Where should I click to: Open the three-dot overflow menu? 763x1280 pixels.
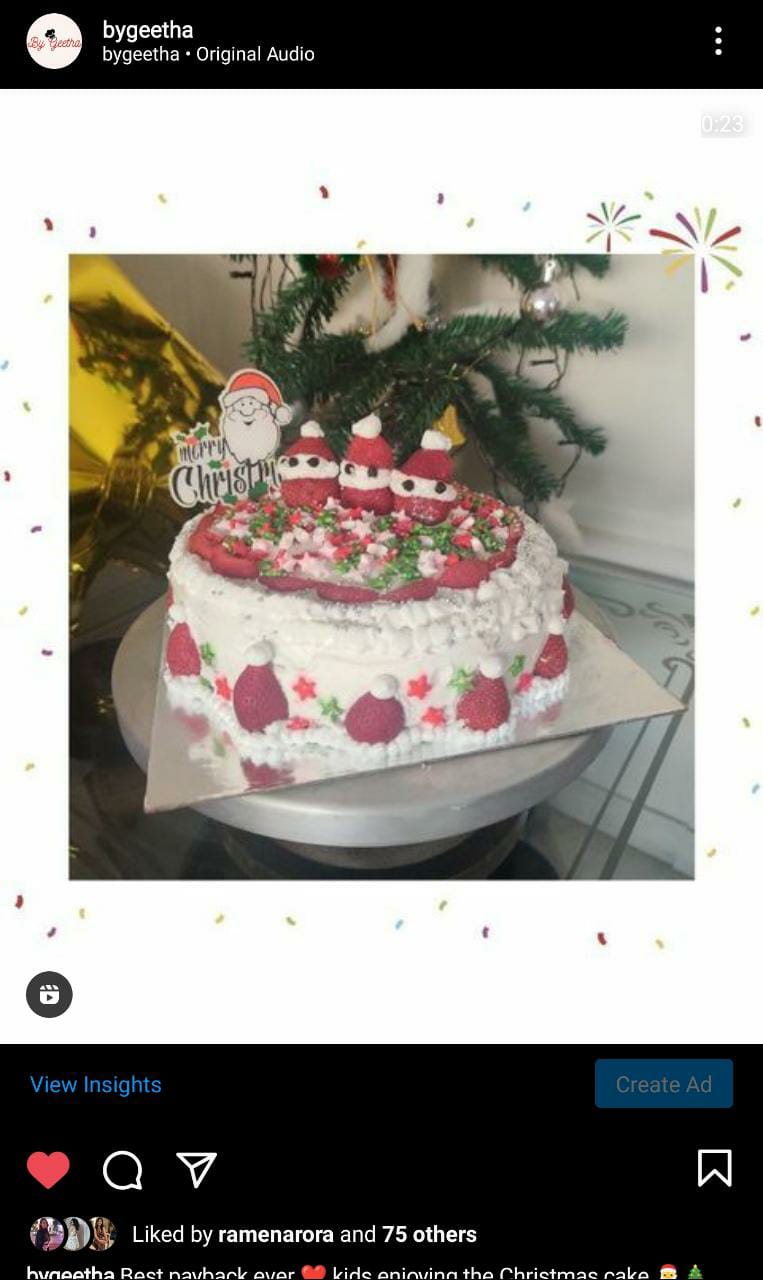point(718,41)
